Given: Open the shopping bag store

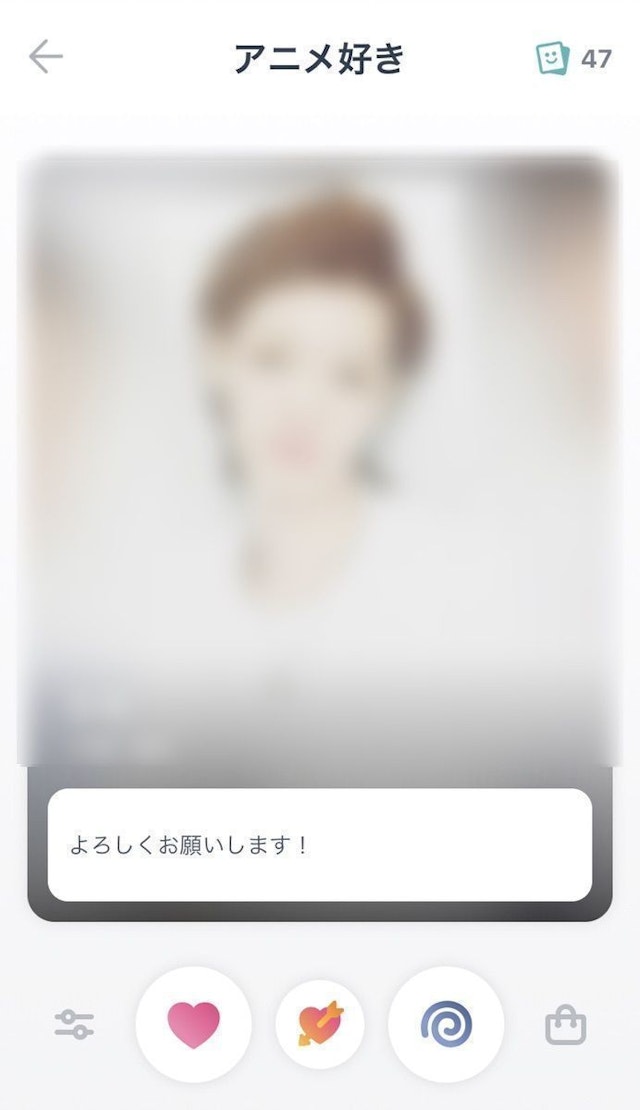Looking at the screenshot, I should [565, 1024].
